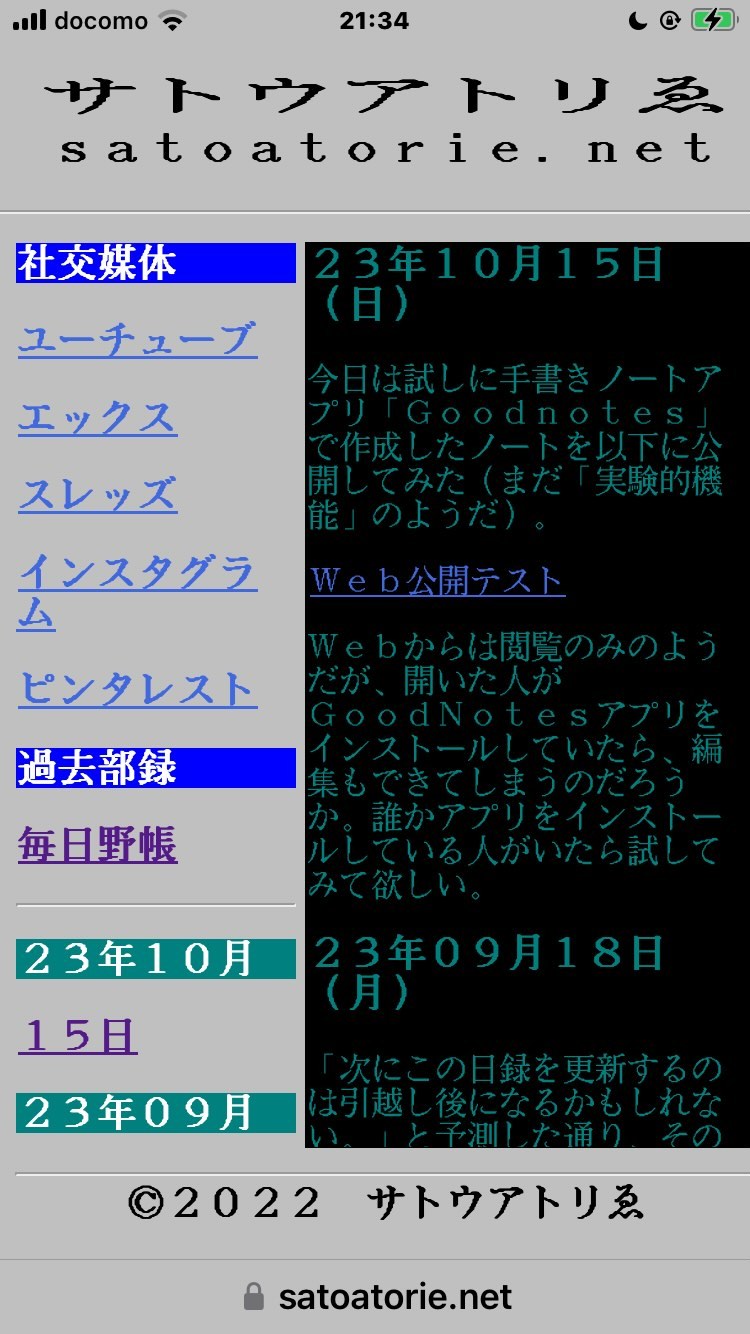Open the 毎日野帳 archive link

(97, 846)
